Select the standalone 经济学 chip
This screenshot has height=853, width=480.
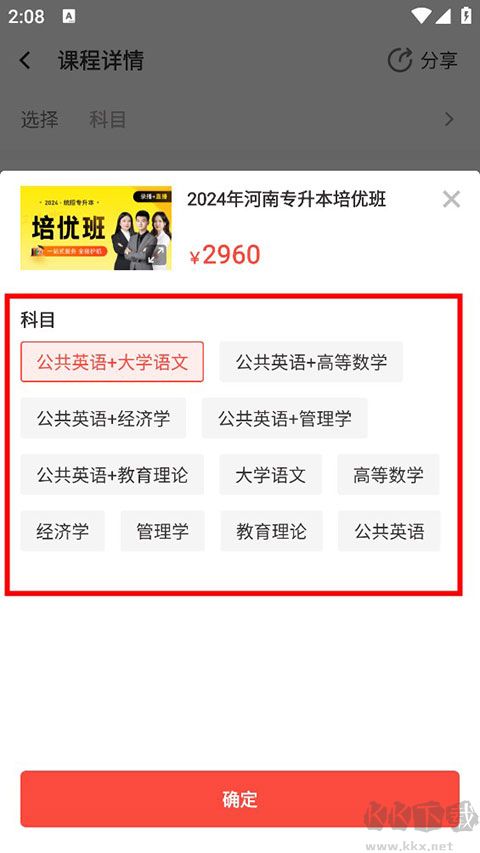[63, 531]
